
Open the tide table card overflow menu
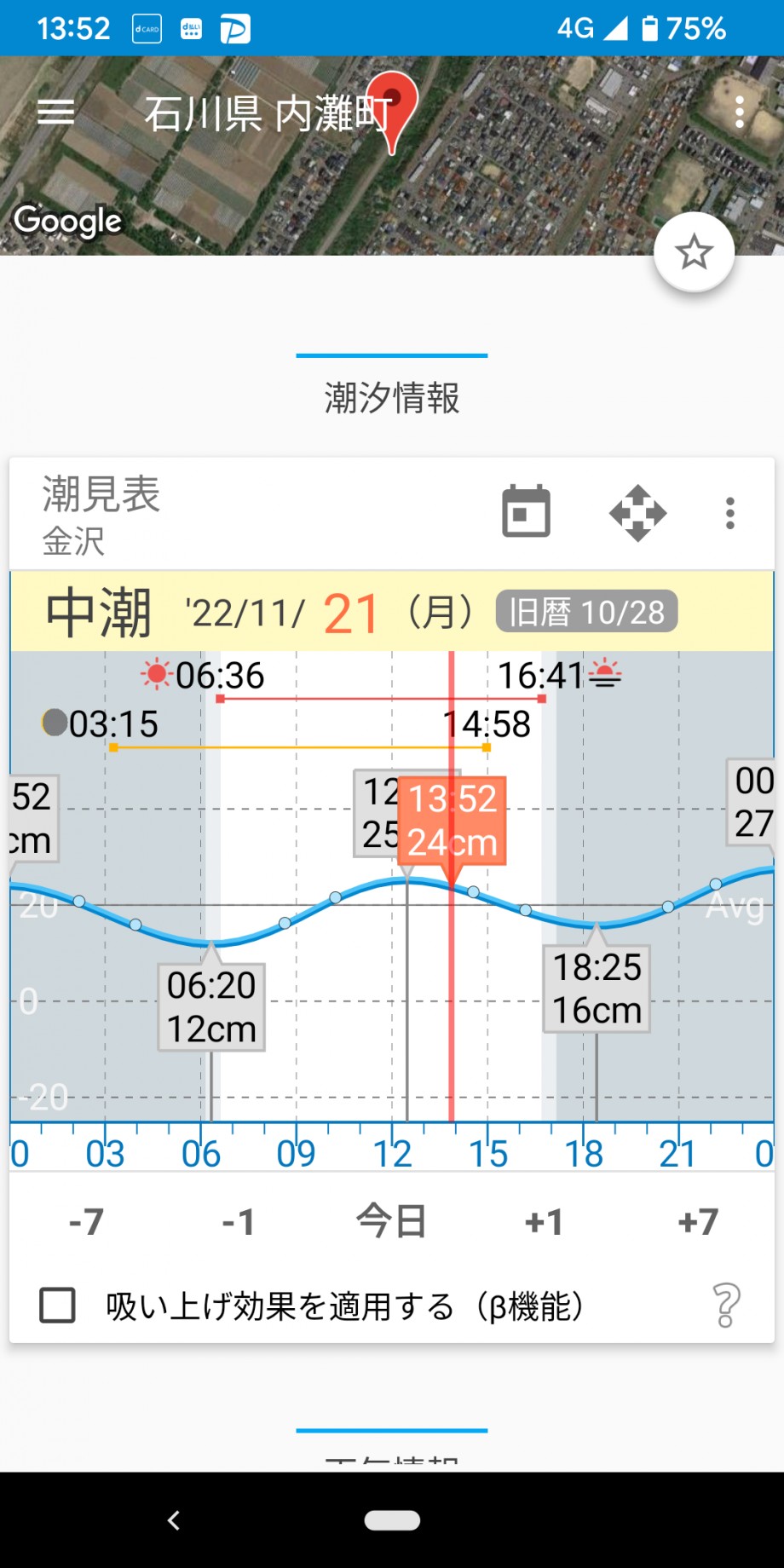[729, 513]
